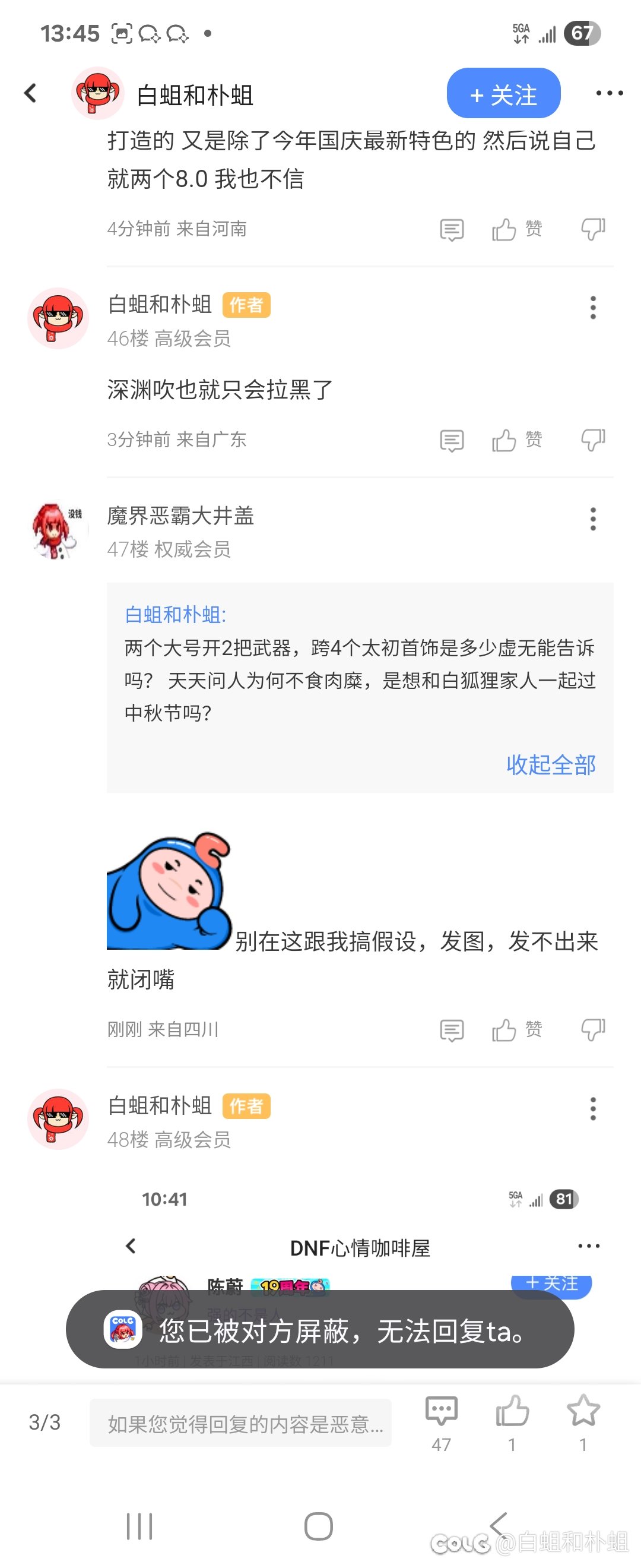Open more options for 魔界恶霸大井盖's comment

[593, 519]
